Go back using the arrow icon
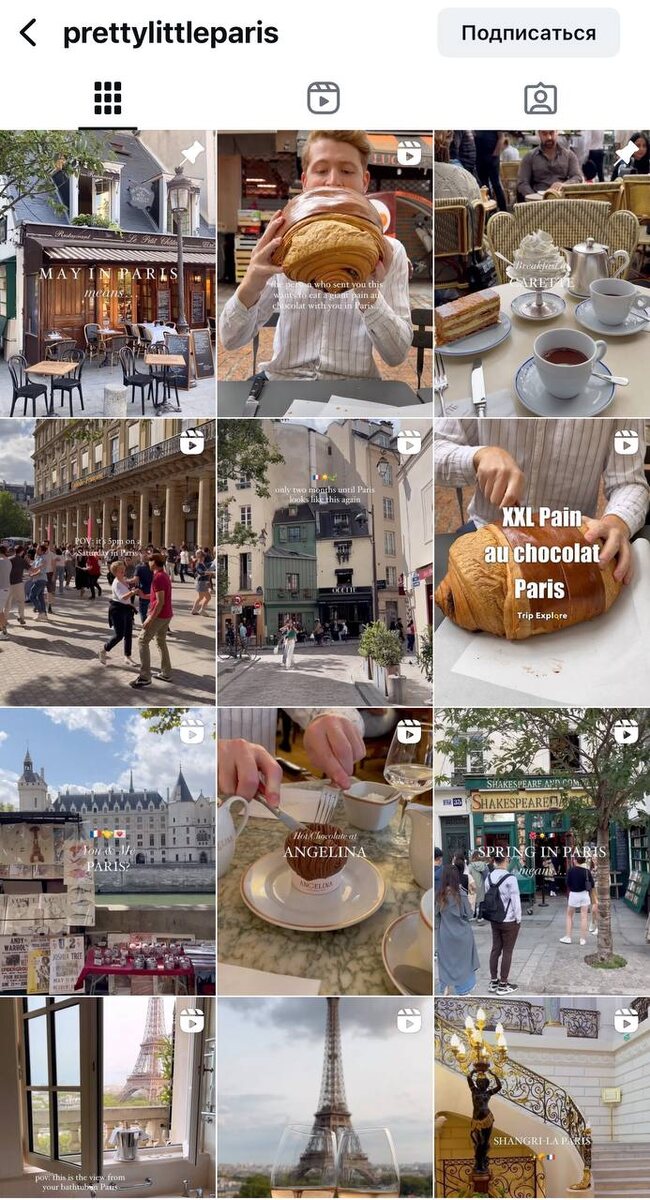 28,33
